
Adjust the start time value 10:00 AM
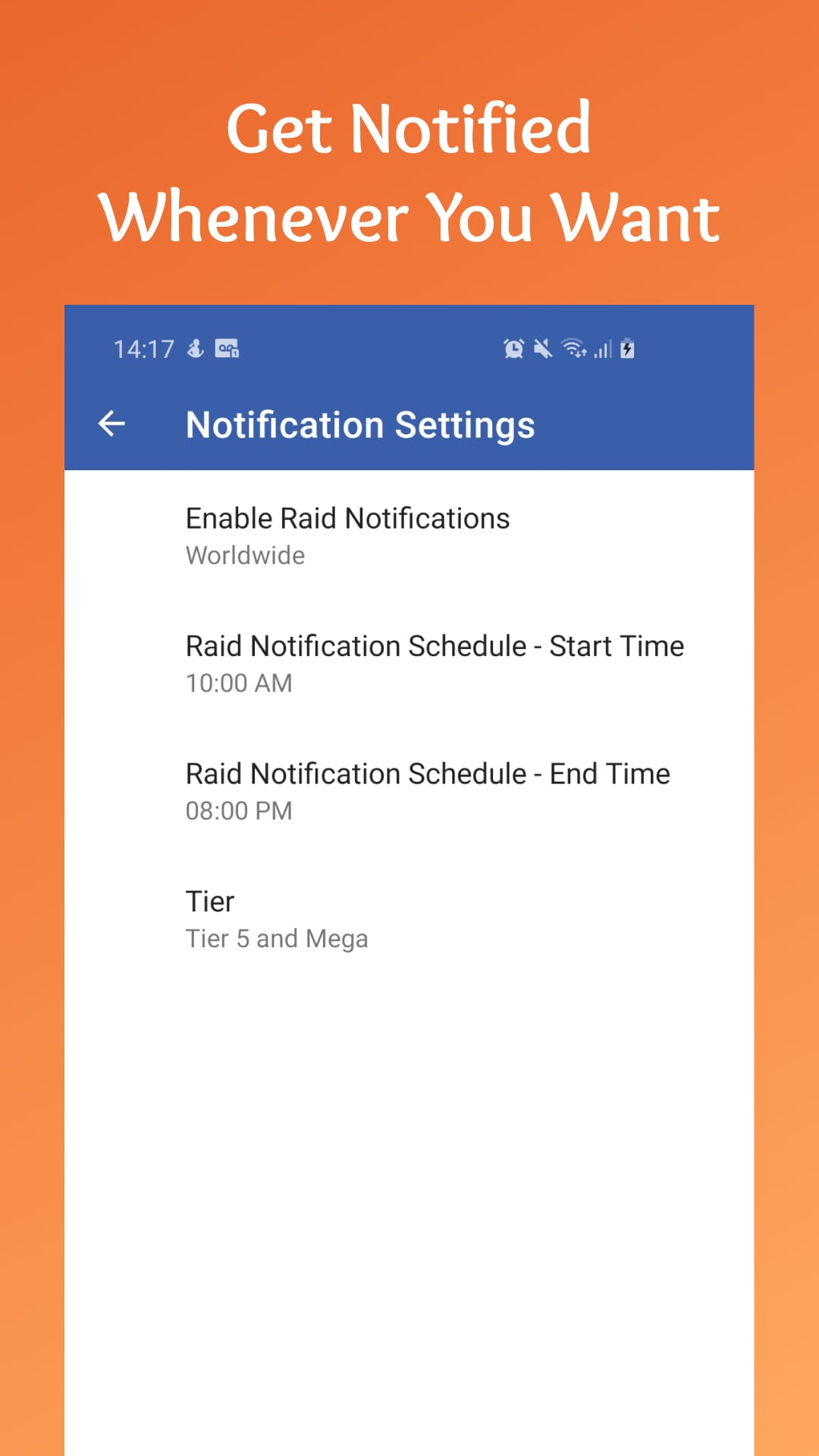point(240,683)
